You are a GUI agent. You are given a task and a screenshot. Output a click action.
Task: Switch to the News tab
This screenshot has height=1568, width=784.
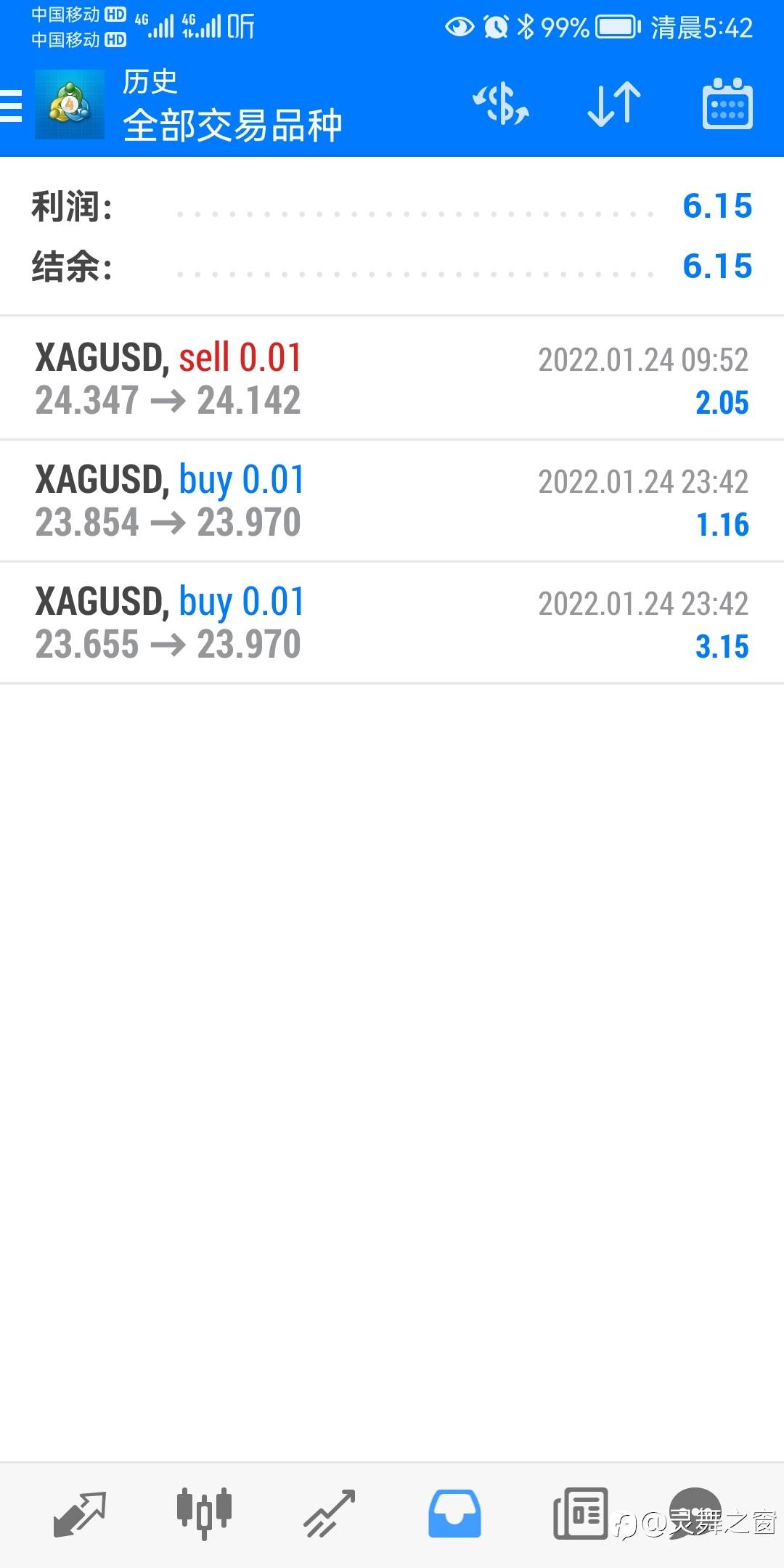tap(580, 1514)
